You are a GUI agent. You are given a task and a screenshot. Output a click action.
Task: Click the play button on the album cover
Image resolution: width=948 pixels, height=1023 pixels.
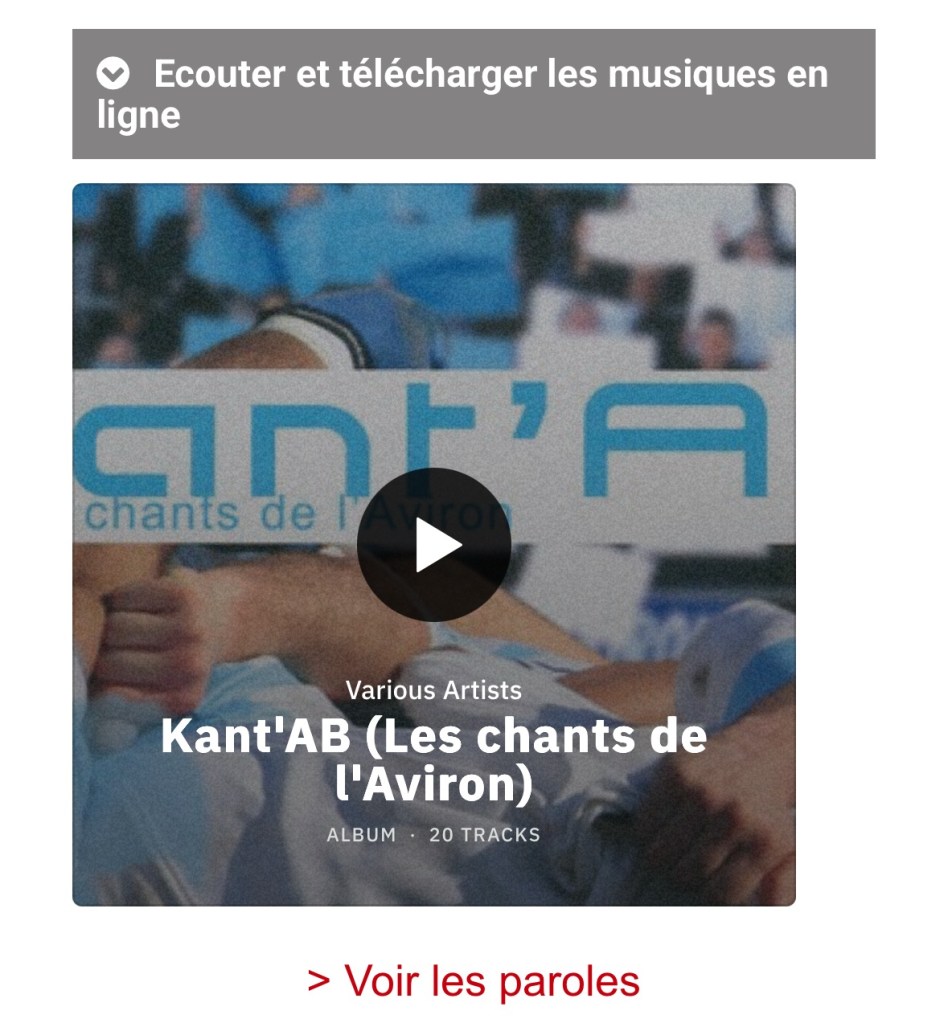coord(436,543)
